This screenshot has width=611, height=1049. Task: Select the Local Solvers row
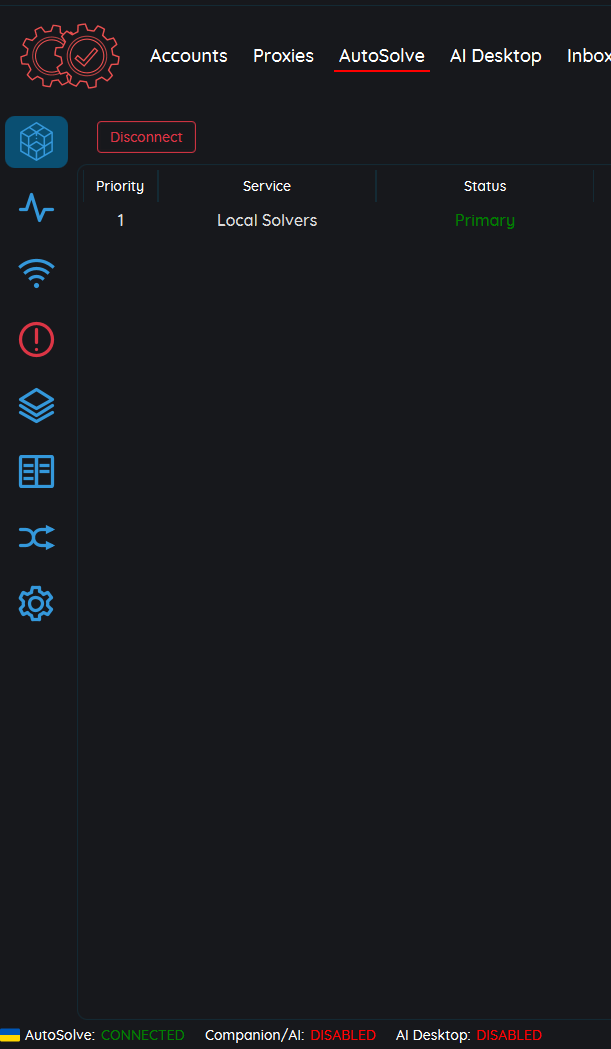pyautogui.click(x=267, y=220)
